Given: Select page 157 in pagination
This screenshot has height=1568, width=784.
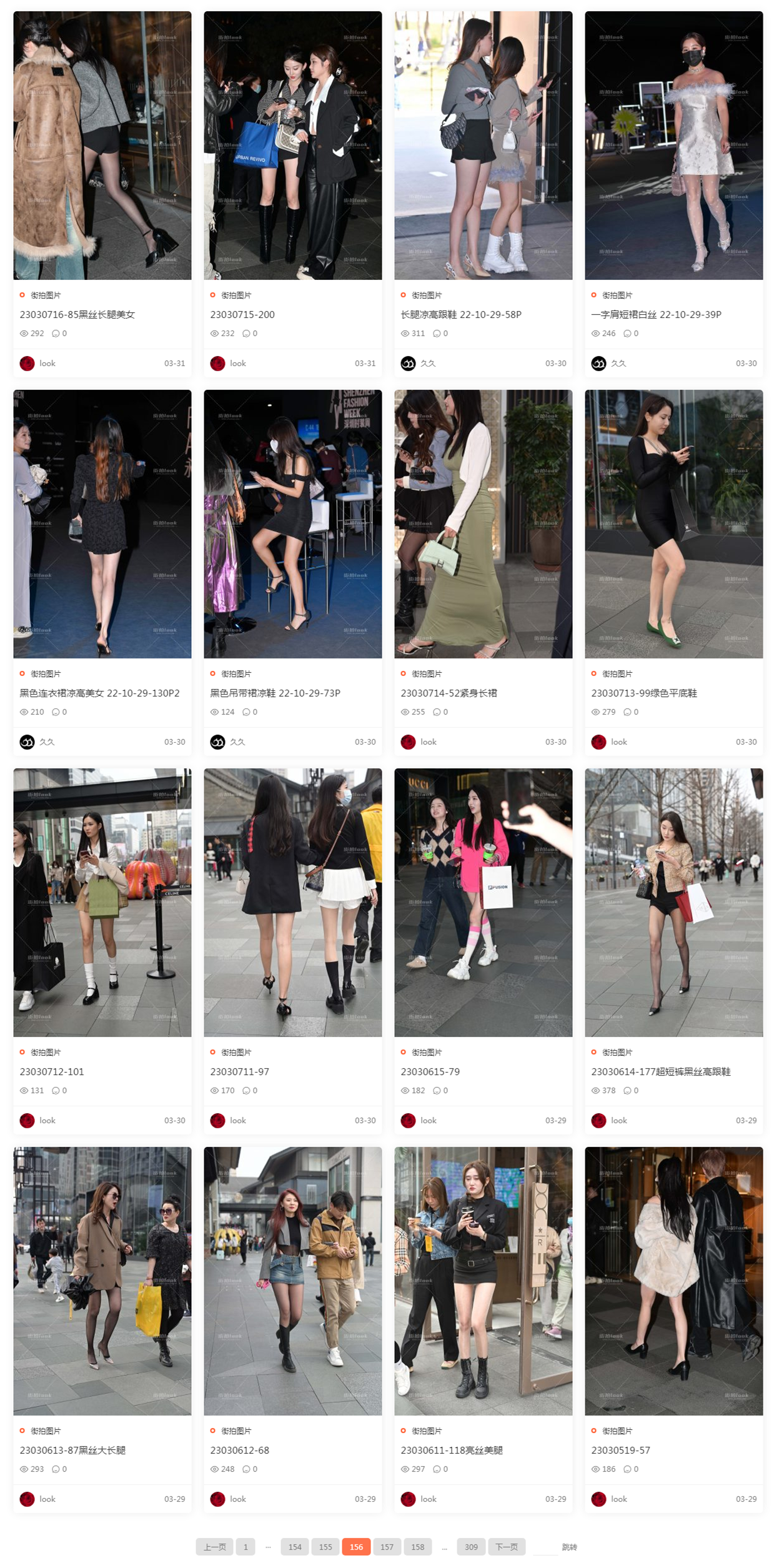Looking at the screenshot, I should point(387,1547).
